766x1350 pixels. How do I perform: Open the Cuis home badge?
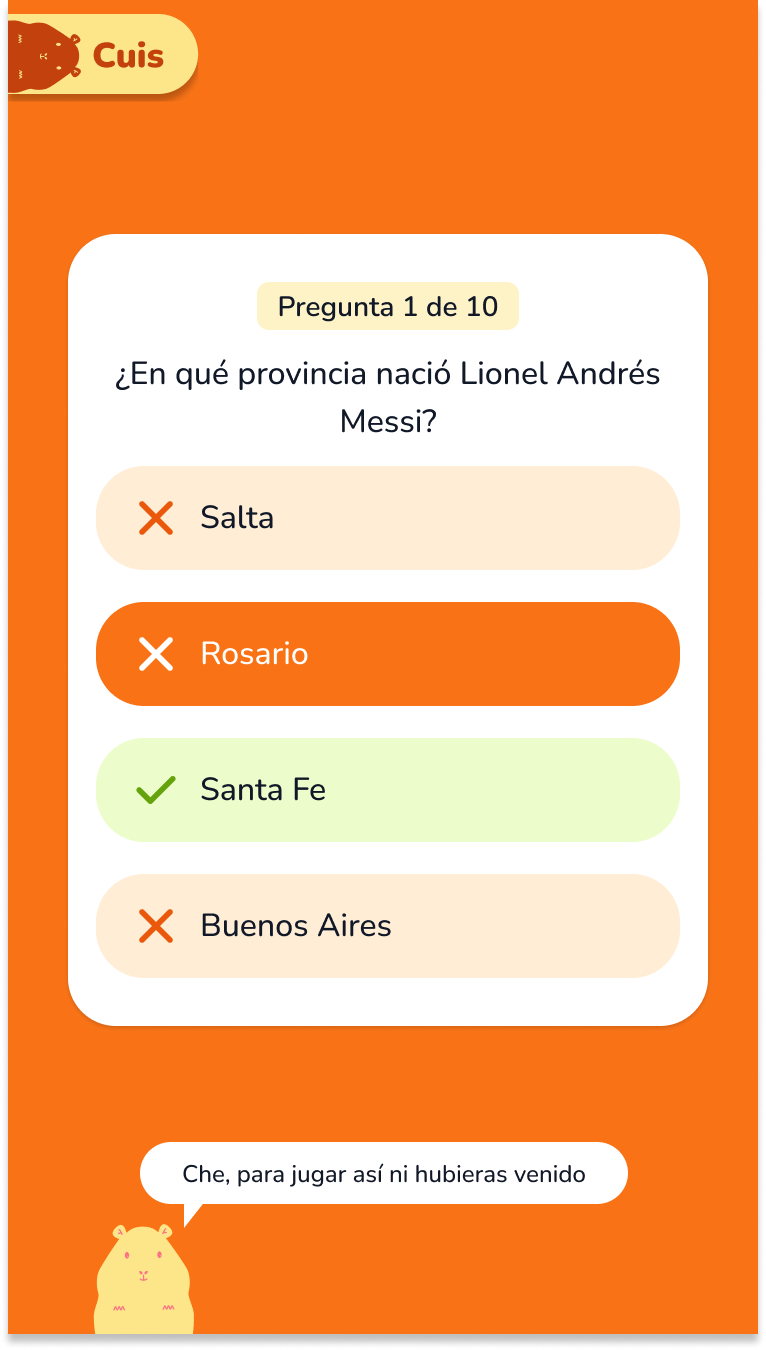102,55
